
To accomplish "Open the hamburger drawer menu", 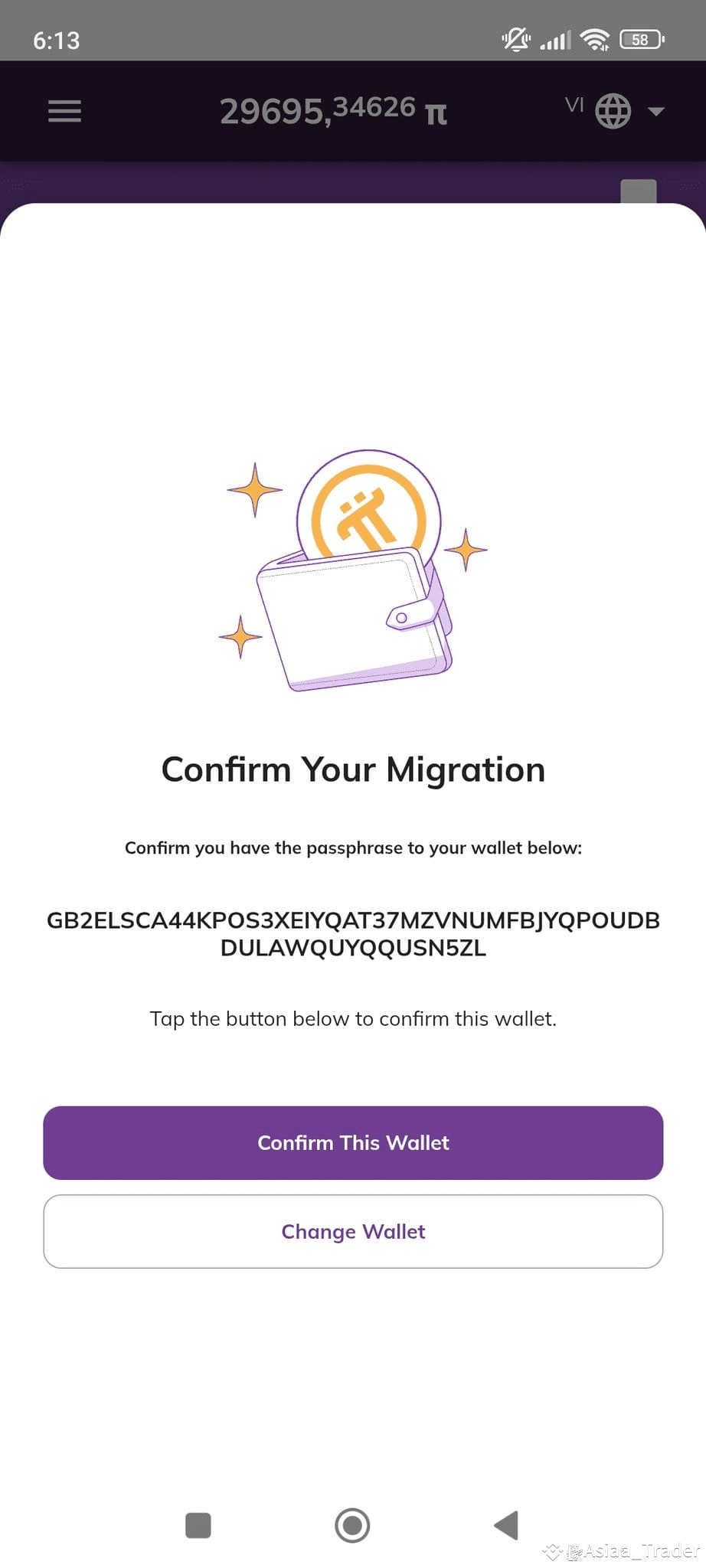I will pyautogui.click(x=64, y=112).
